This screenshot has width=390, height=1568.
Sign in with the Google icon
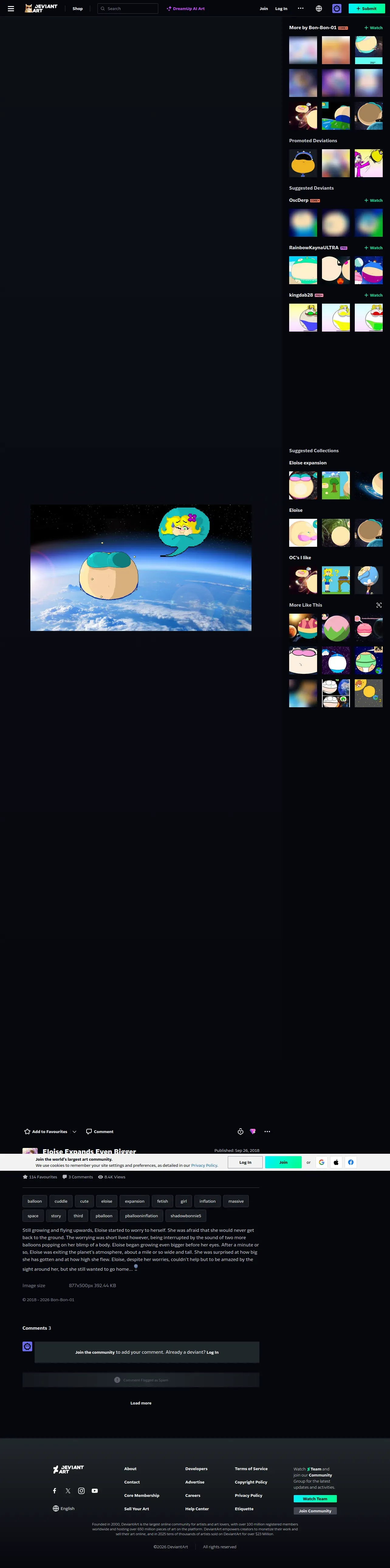321,1162
